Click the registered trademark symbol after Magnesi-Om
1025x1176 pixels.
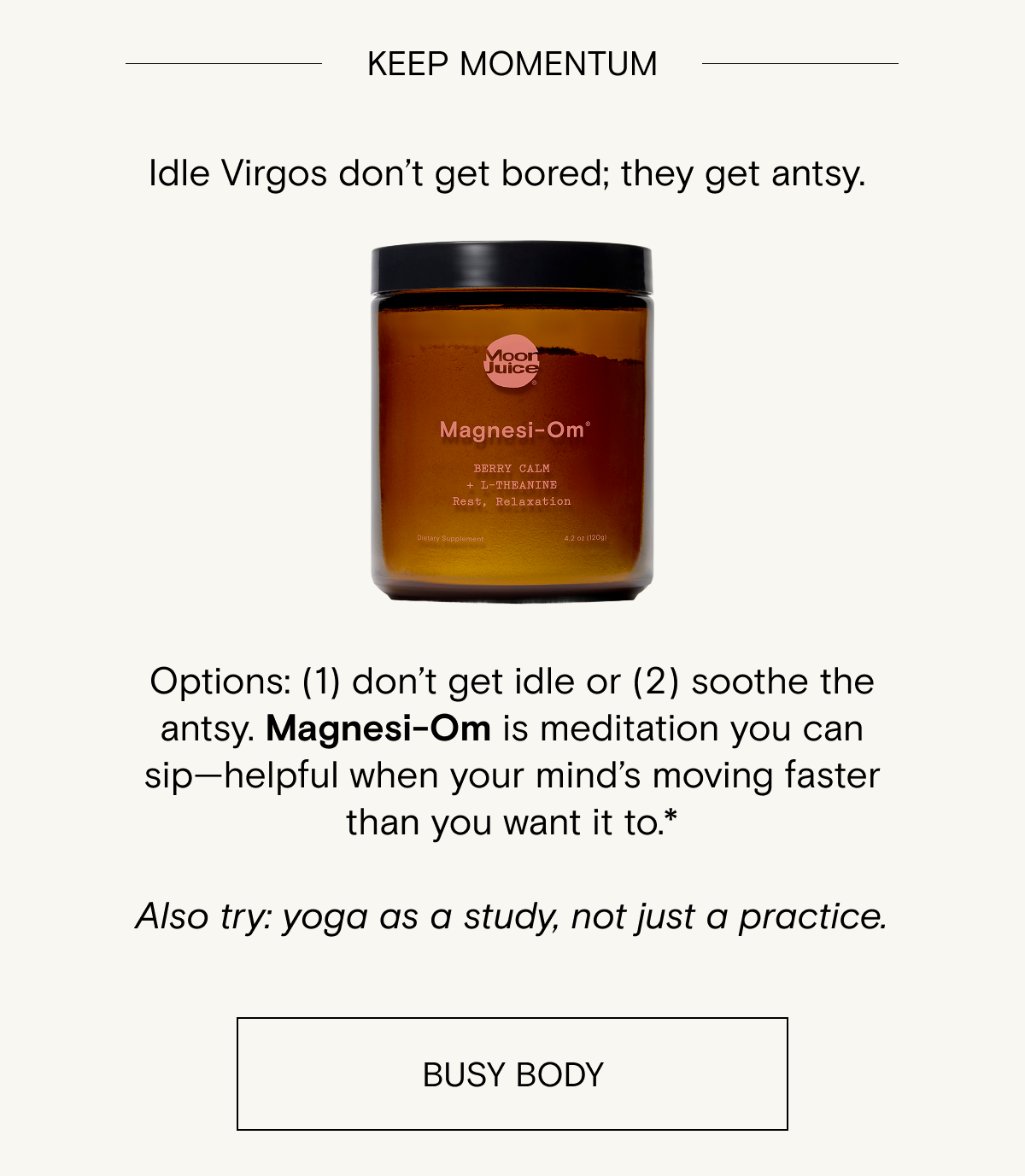pyautogui.click(x=589, y=423)
